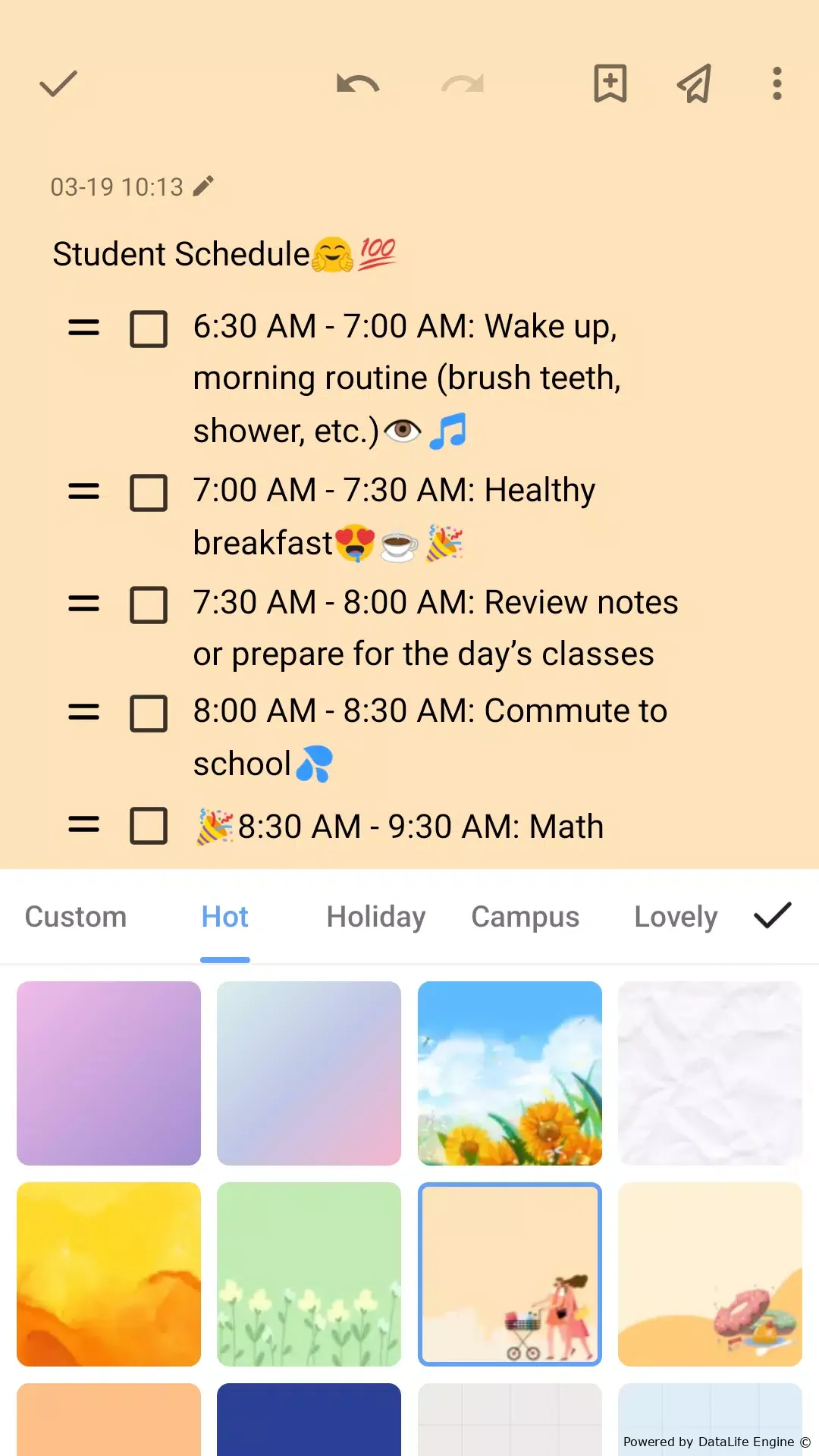Check the 8:30 AM Math item

pos(149,826)
